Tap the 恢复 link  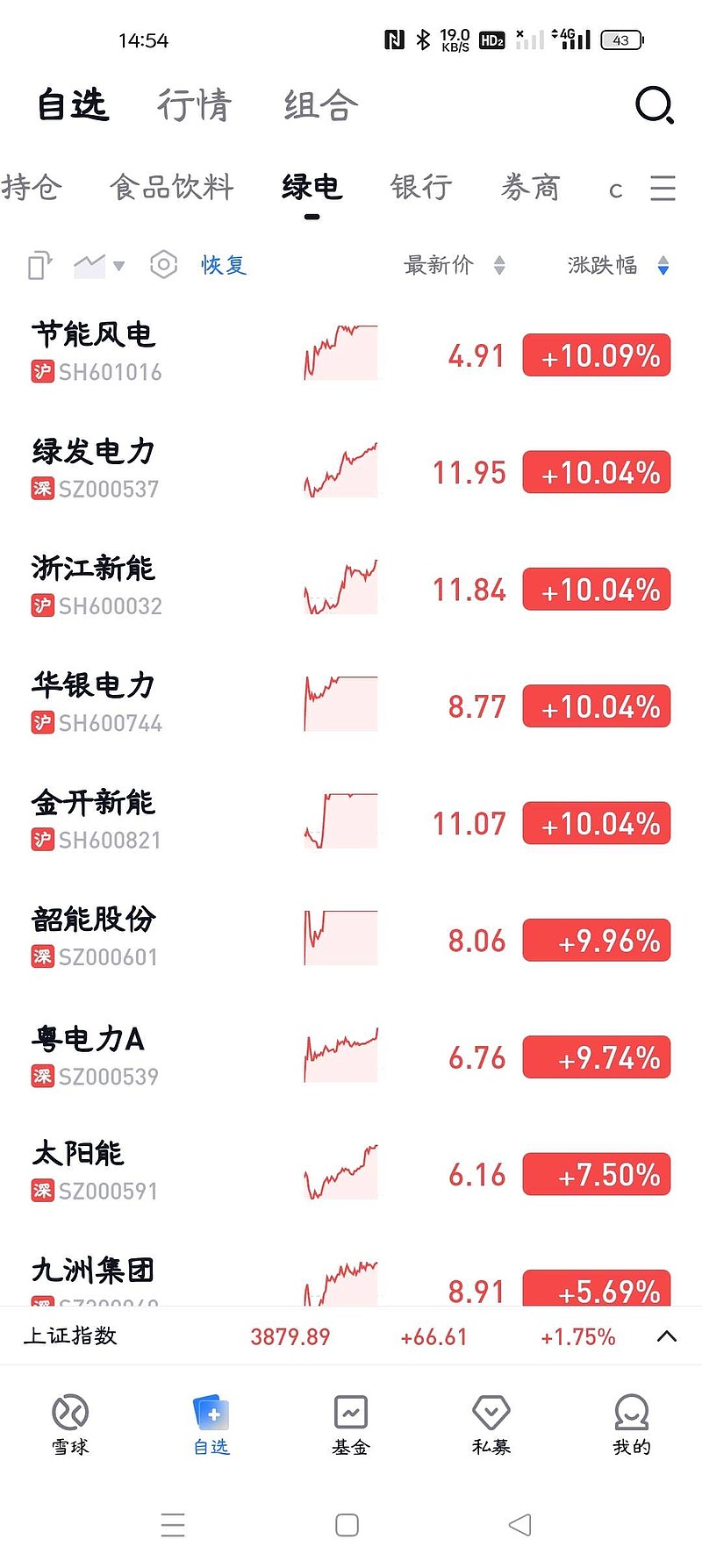224,265
